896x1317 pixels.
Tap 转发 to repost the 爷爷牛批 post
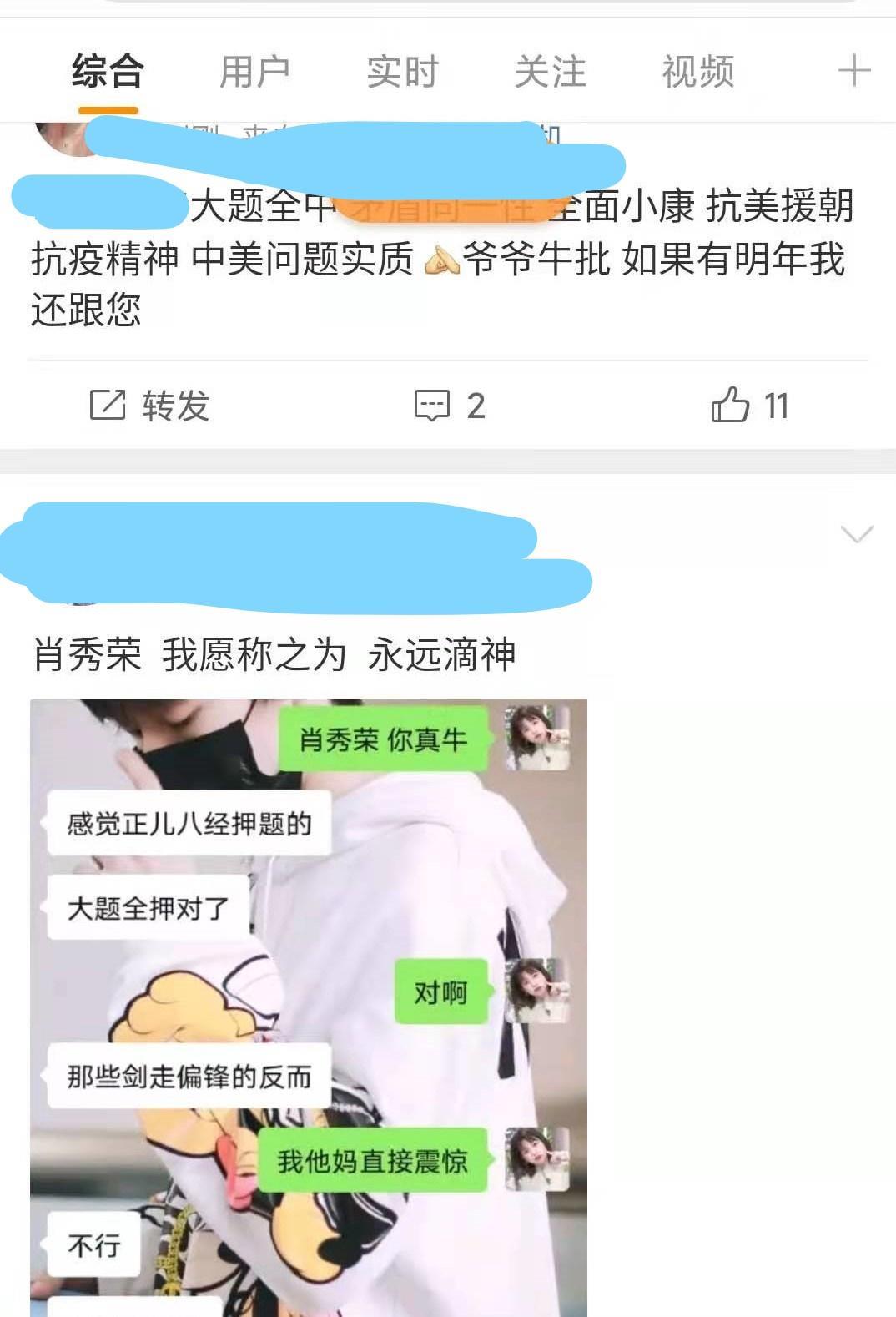[x=150, y=406]
